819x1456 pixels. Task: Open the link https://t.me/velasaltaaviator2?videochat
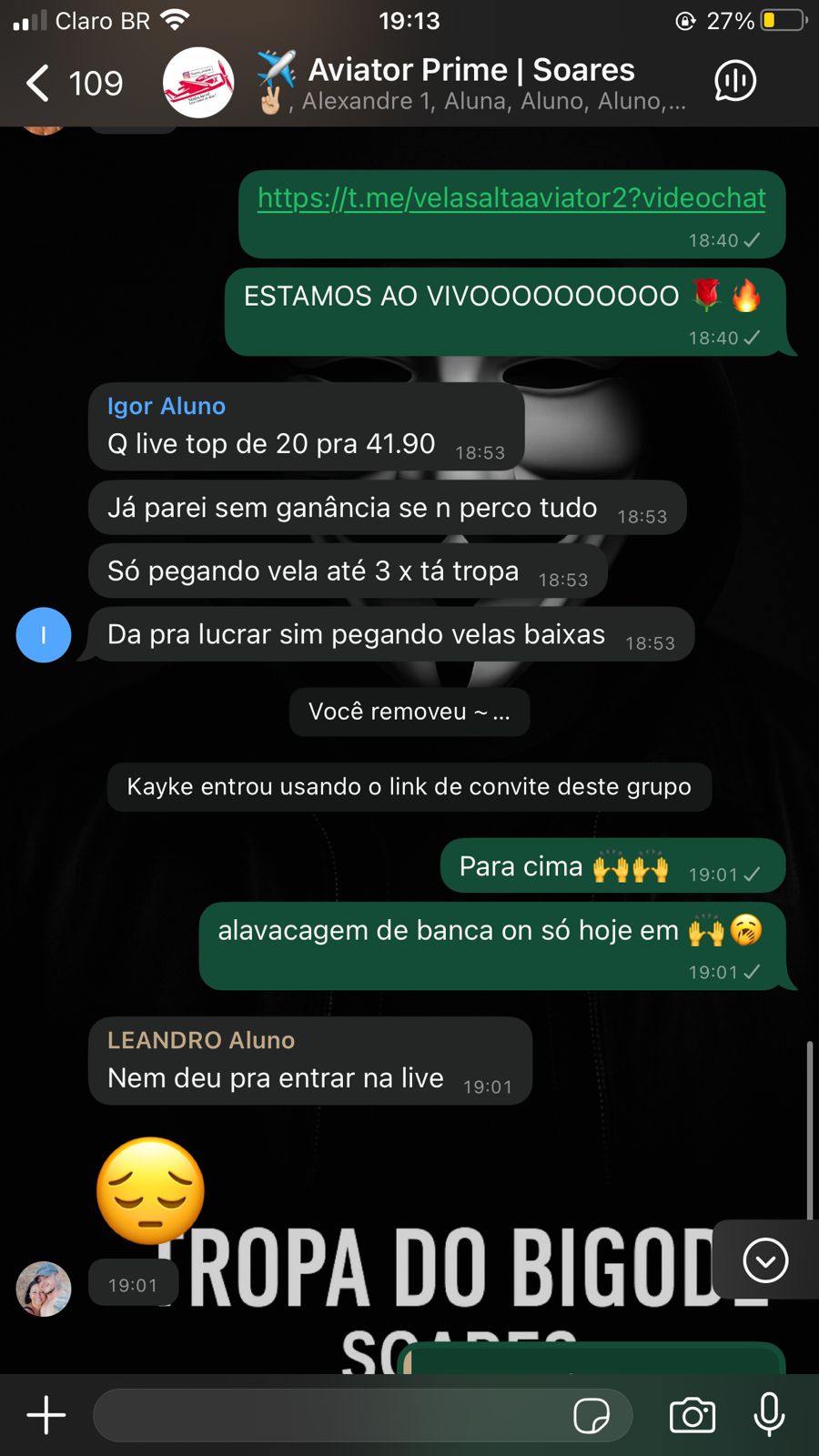point(511,197)
